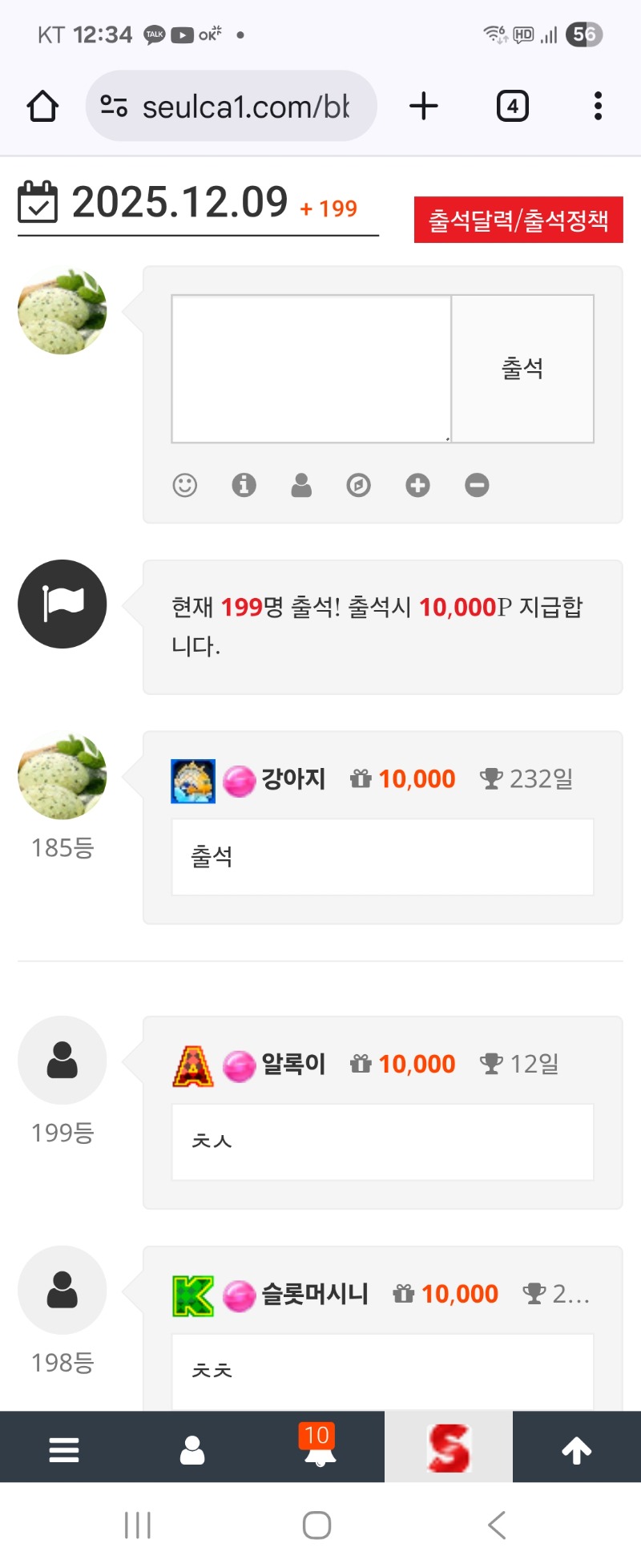Open browser tab switcher showing 4 tabs
Image resolution: width=641 pixels, height=1568 pixels.
(512, 105)
